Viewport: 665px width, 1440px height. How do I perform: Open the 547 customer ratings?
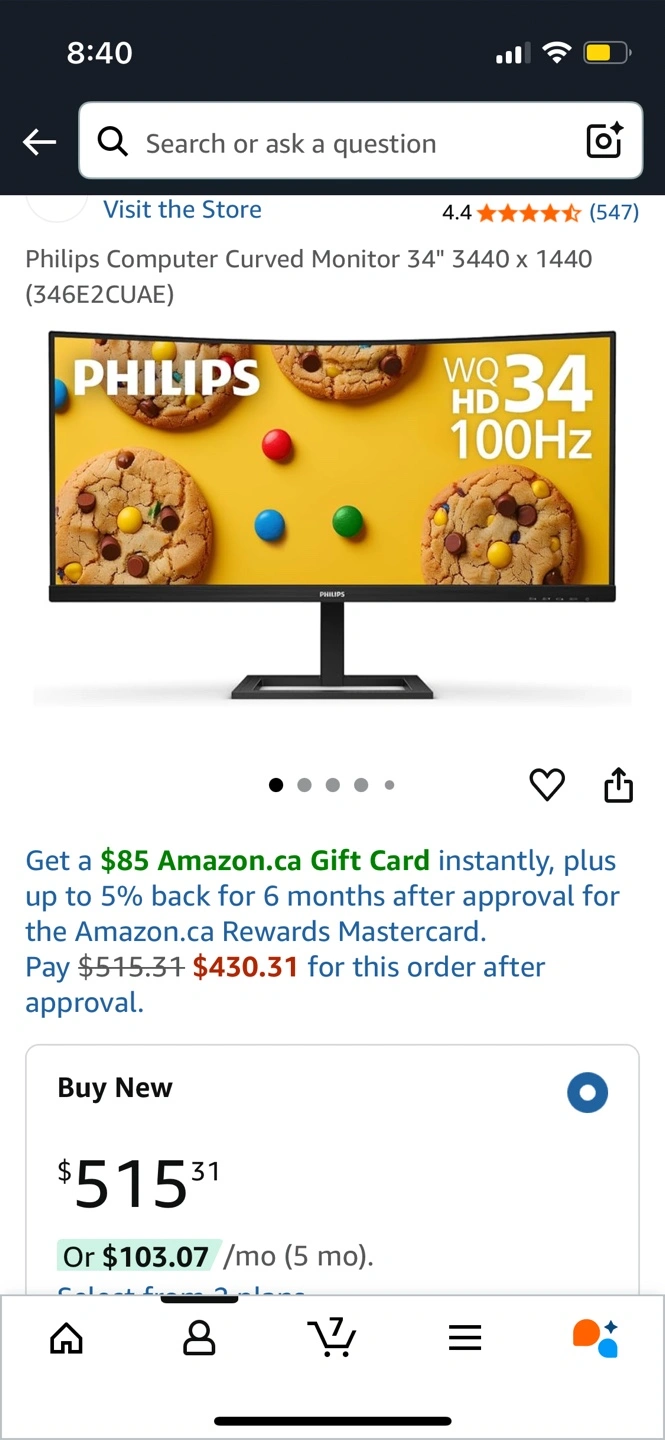point(614,212)
